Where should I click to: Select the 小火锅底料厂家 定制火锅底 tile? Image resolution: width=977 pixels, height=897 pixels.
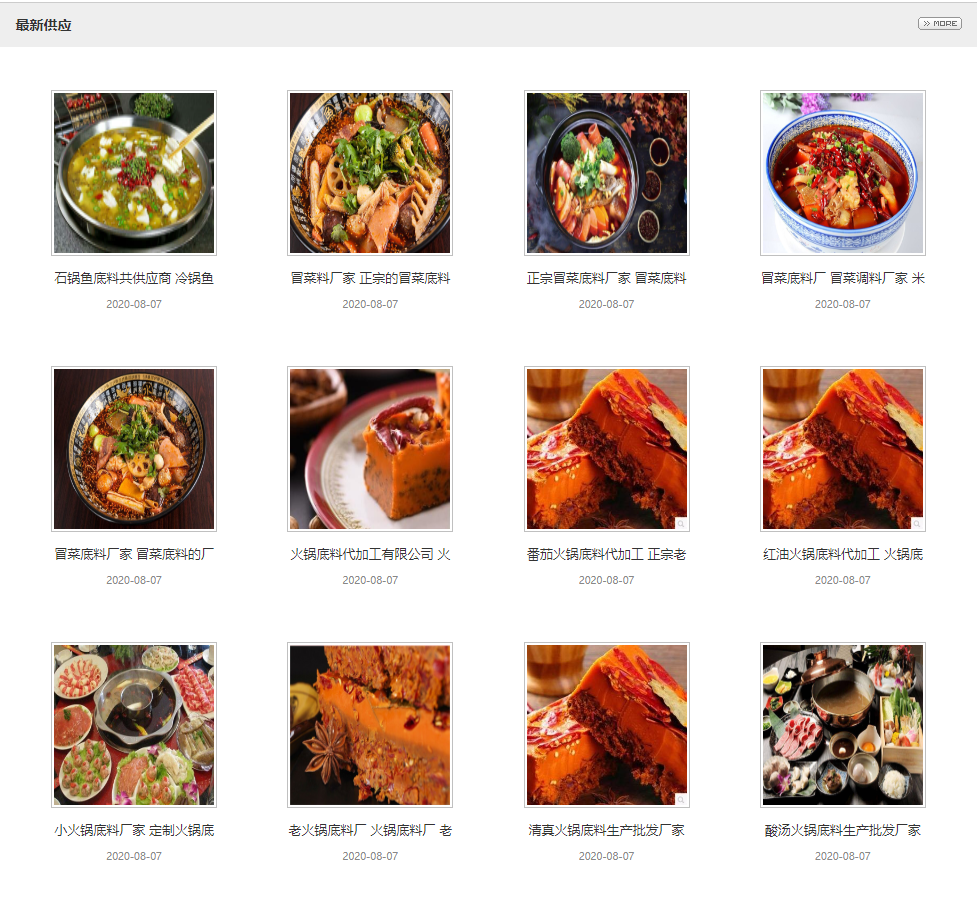(x=134, y=725)
